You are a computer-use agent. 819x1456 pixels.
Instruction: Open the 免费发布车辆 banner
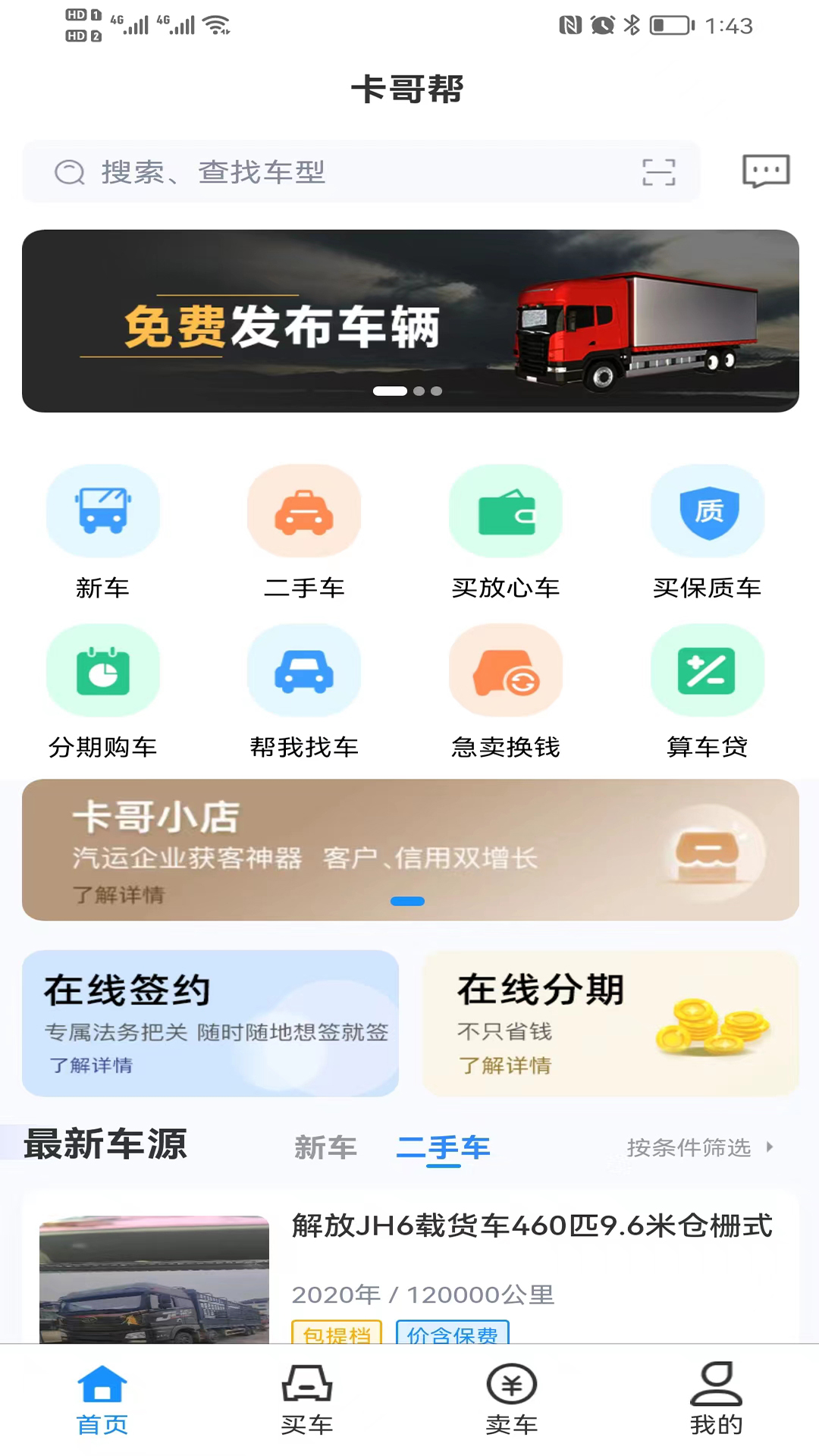[410, 321]
